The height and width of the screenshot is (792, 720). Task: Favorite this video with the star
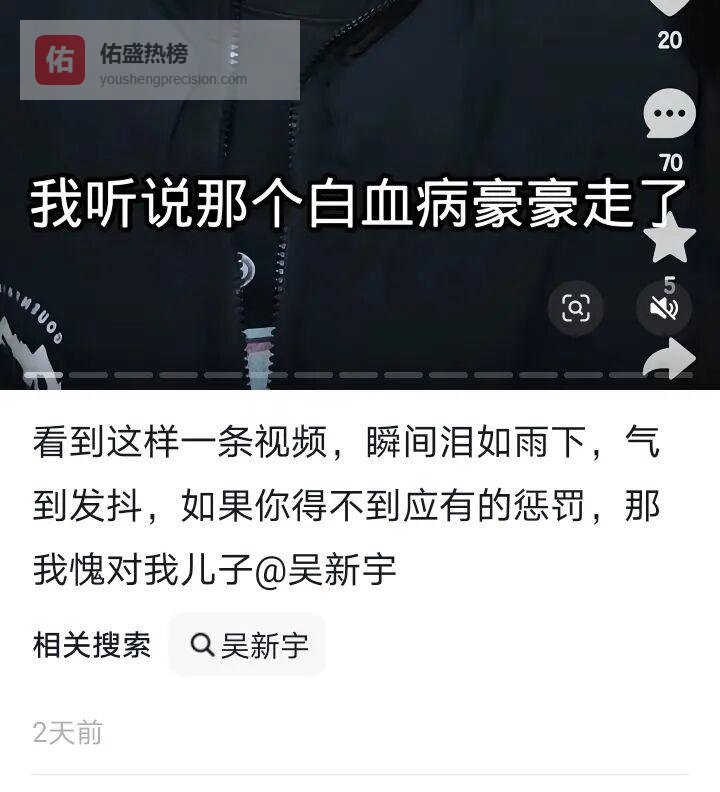click(669, 240)
